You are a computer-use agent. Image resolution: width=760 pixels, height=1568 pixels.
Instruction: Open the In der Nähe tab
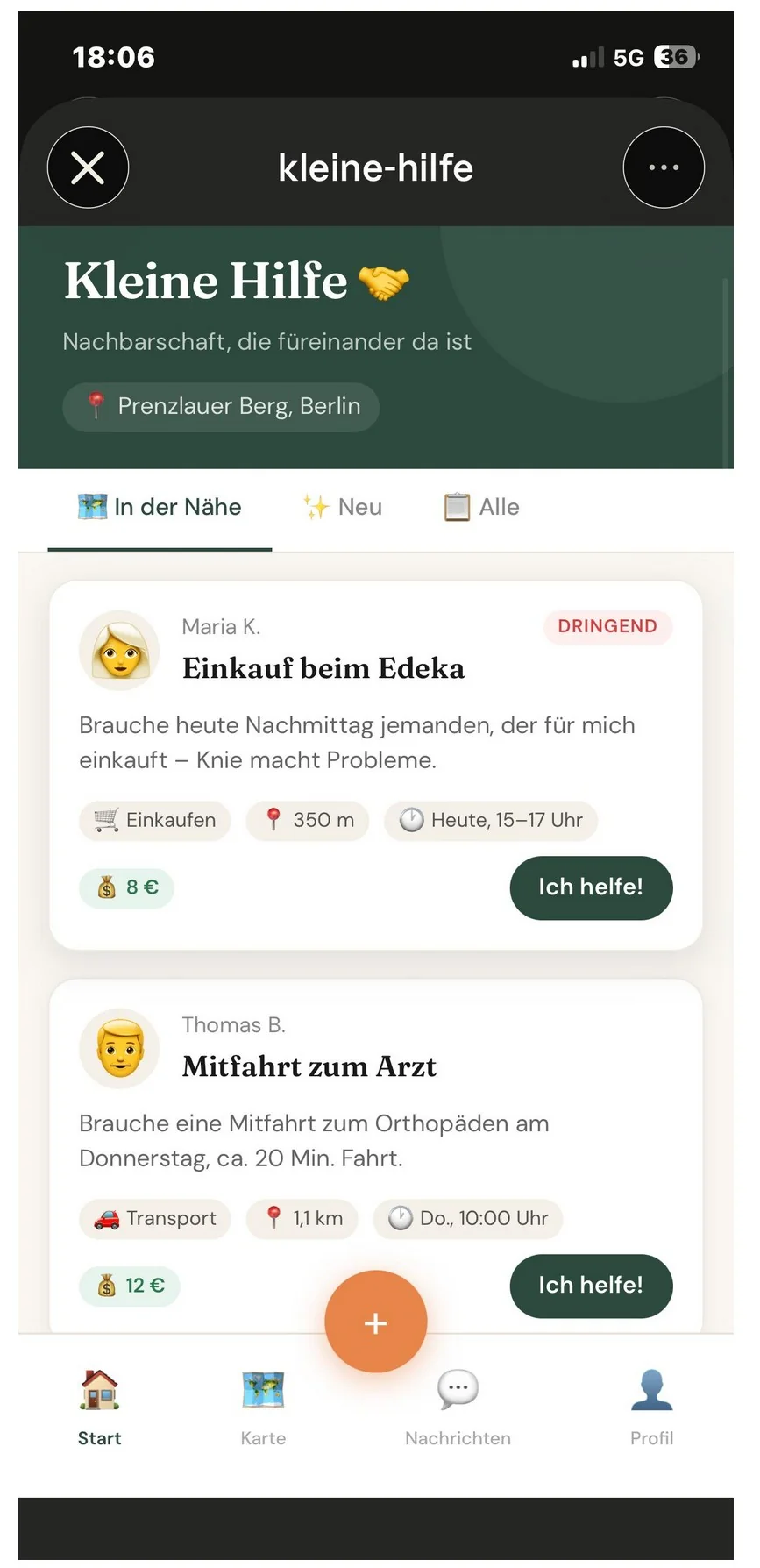(x=159, y=507)
